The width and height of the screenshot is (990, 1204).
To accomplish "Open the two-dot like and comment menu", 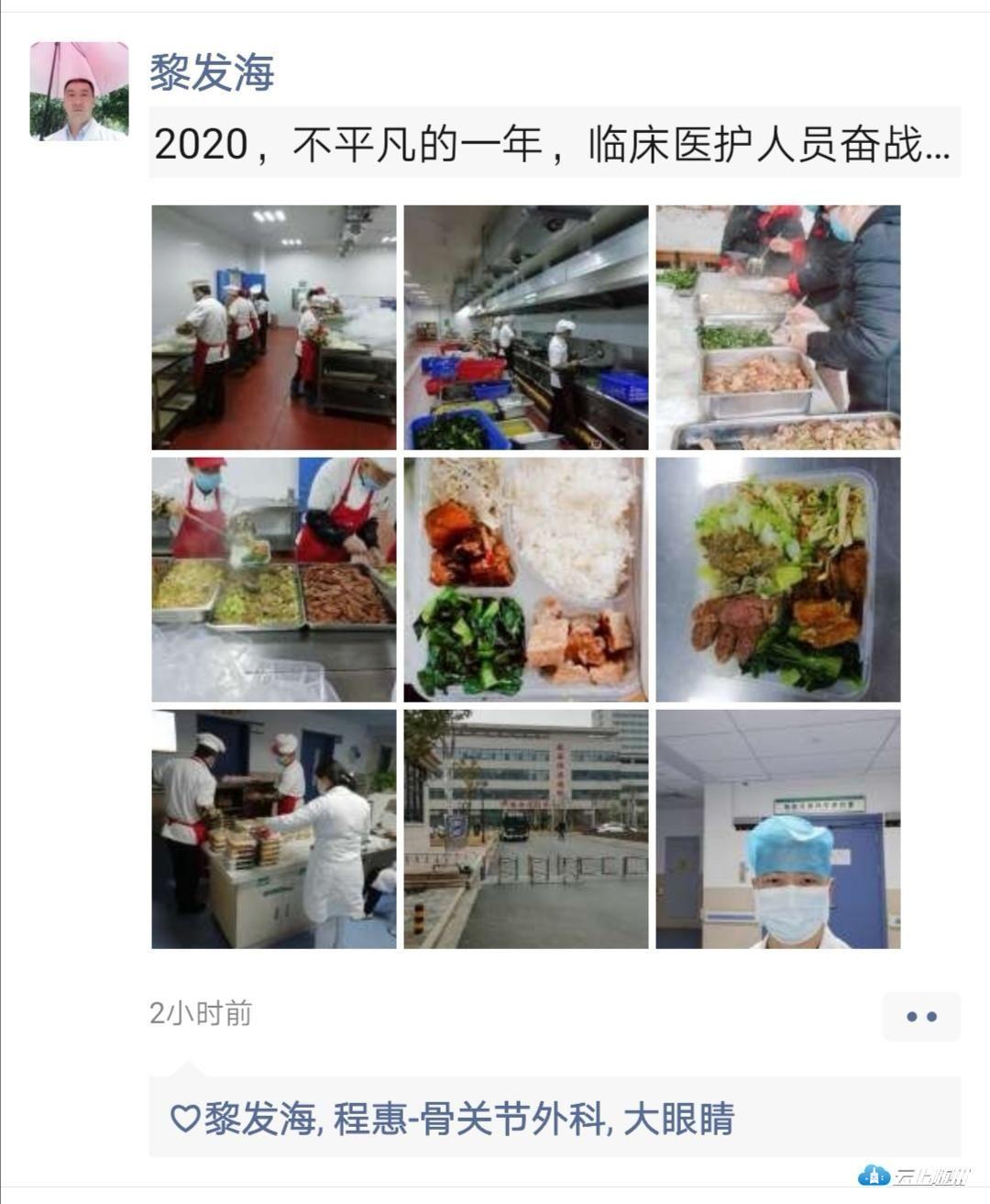I will tap(920, 1016).
